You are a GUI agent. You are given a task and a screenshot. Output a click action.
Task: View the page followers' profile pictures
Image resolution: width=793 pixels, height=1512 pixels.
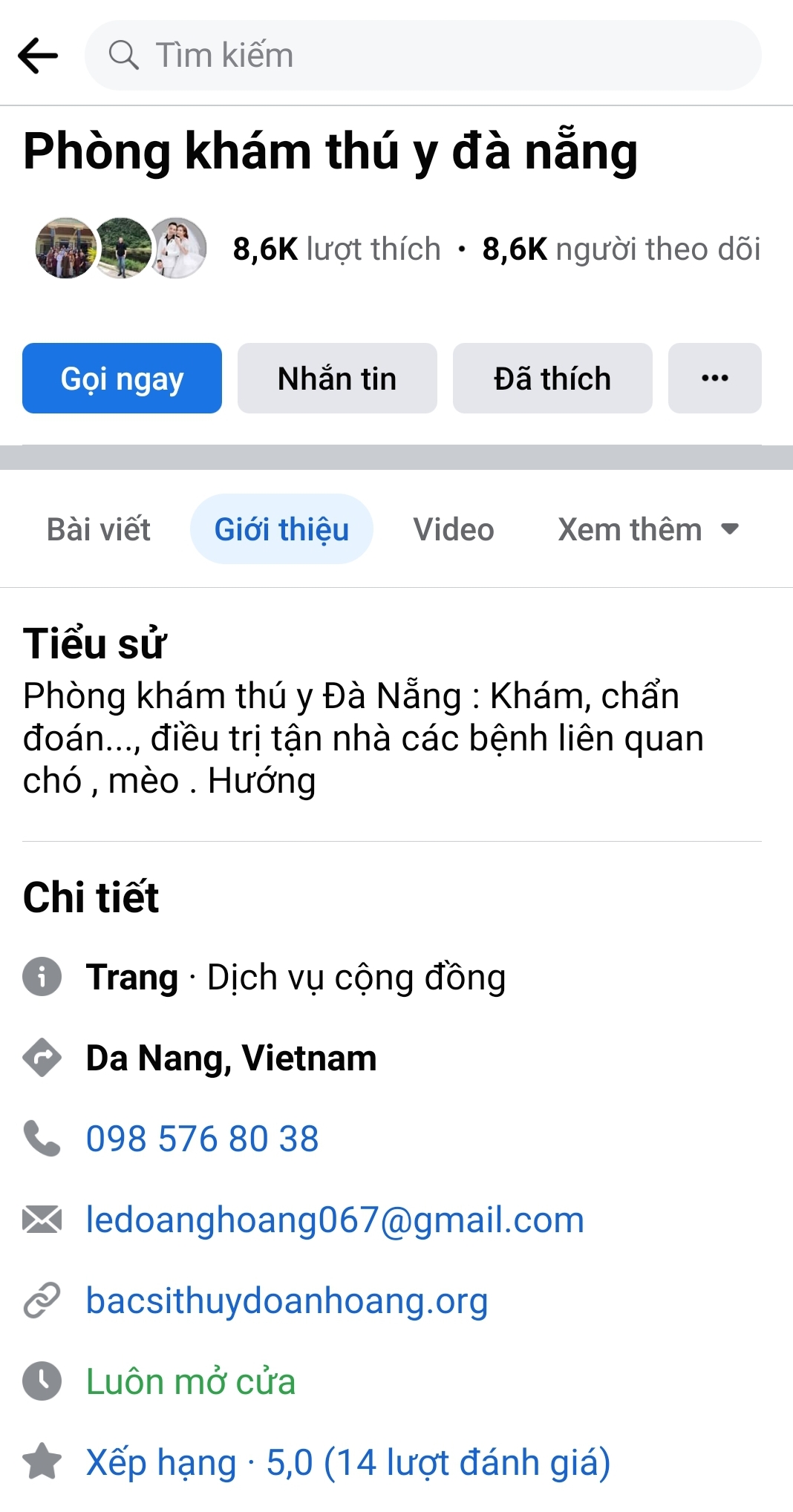[x=121, y=249]
